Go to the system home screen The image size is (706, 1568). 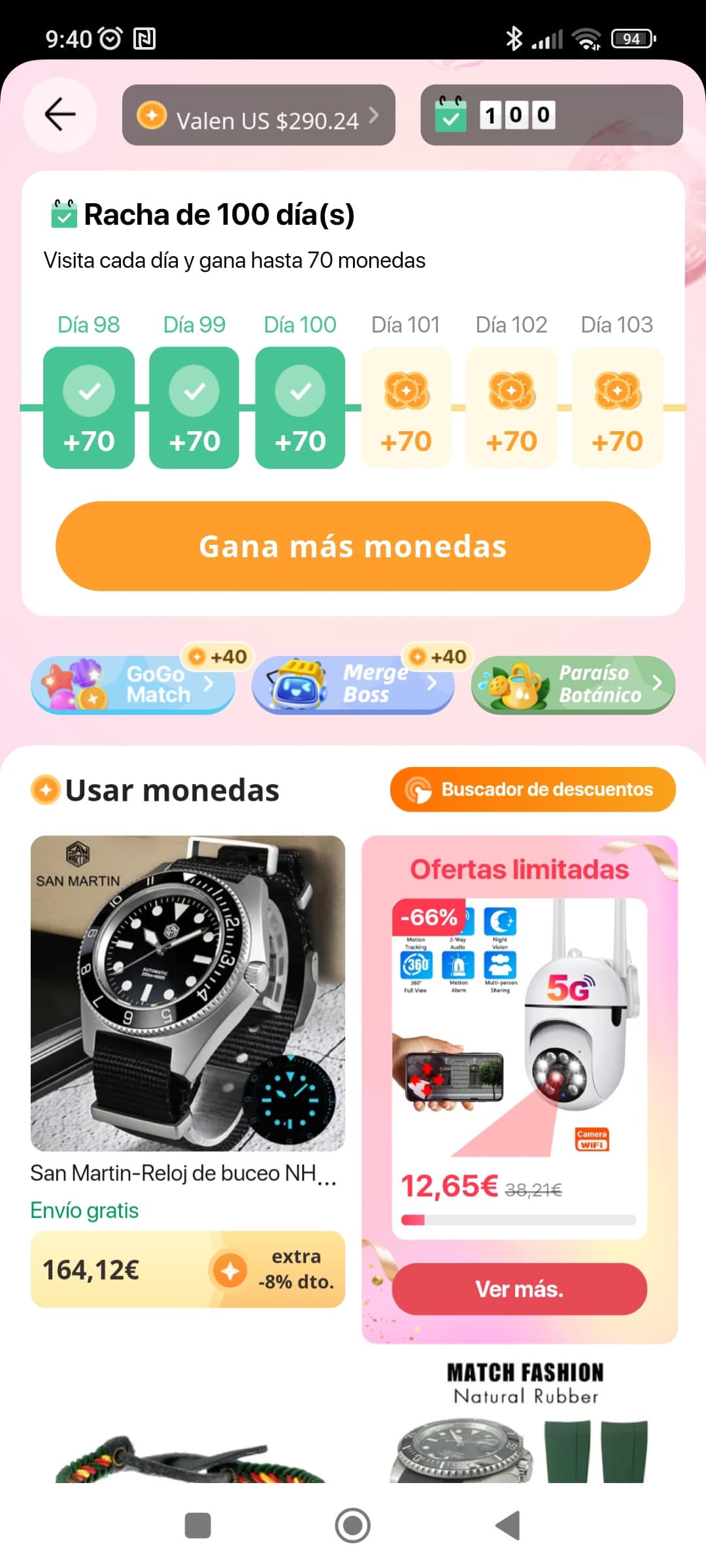[x=353, y=1526]
